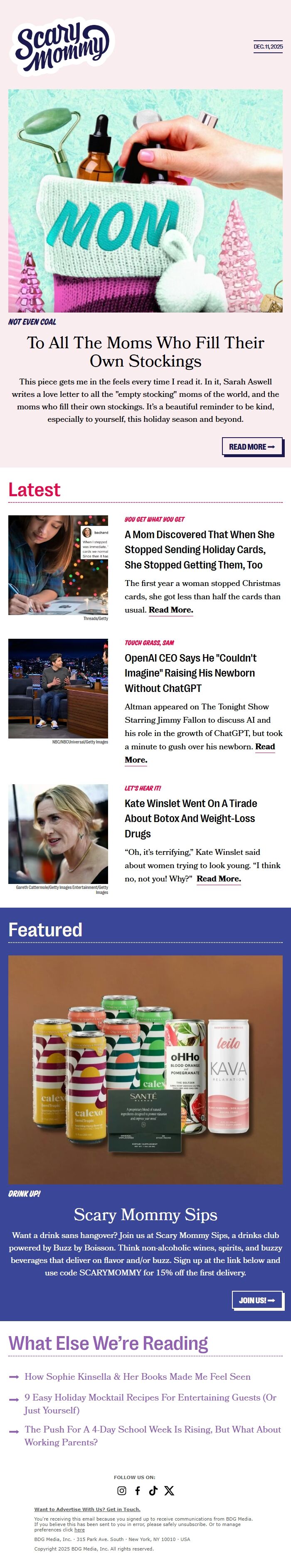
Task: Visit Scary Mommy on Instagram
Action: point(122,1490)
